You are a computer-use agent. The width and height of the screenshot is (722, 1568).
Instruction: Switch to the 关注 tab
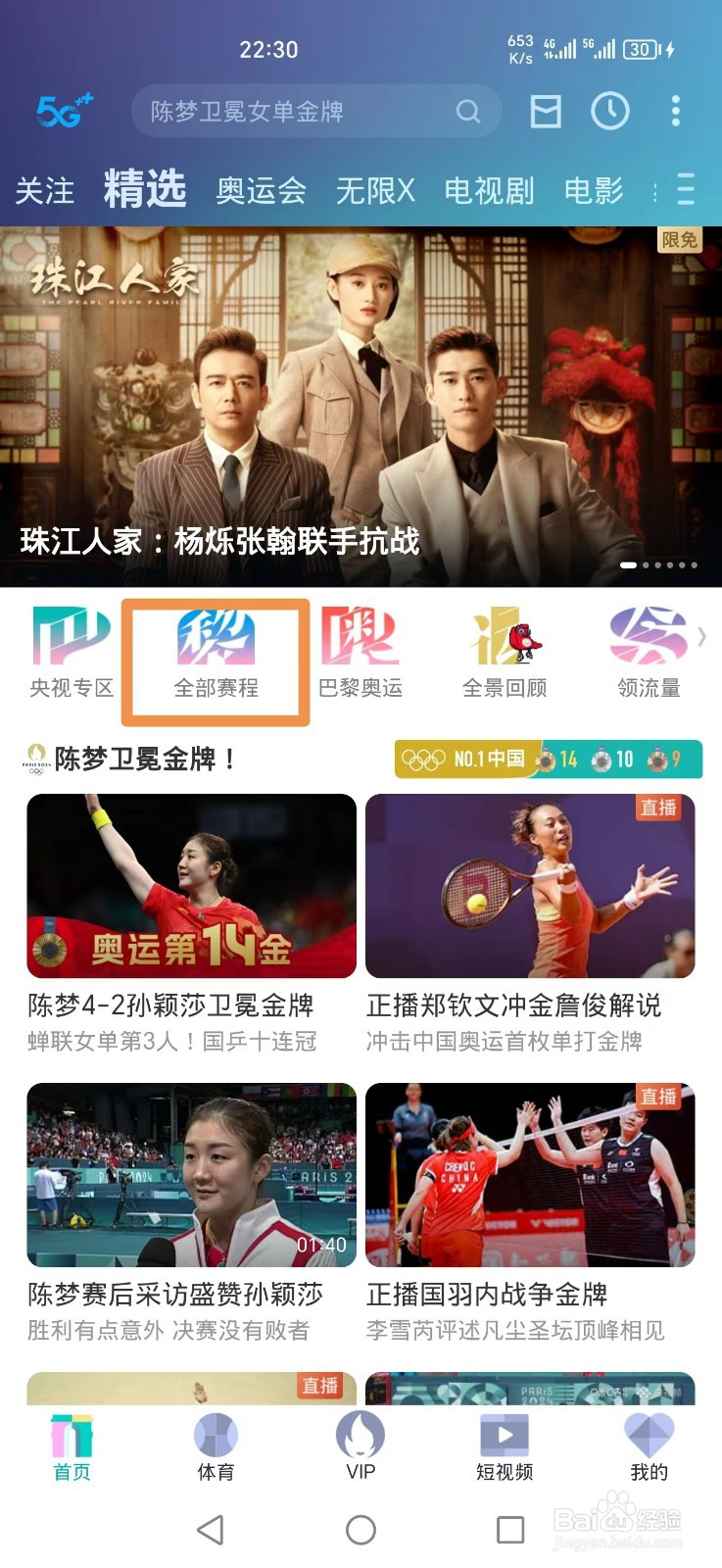45,190
